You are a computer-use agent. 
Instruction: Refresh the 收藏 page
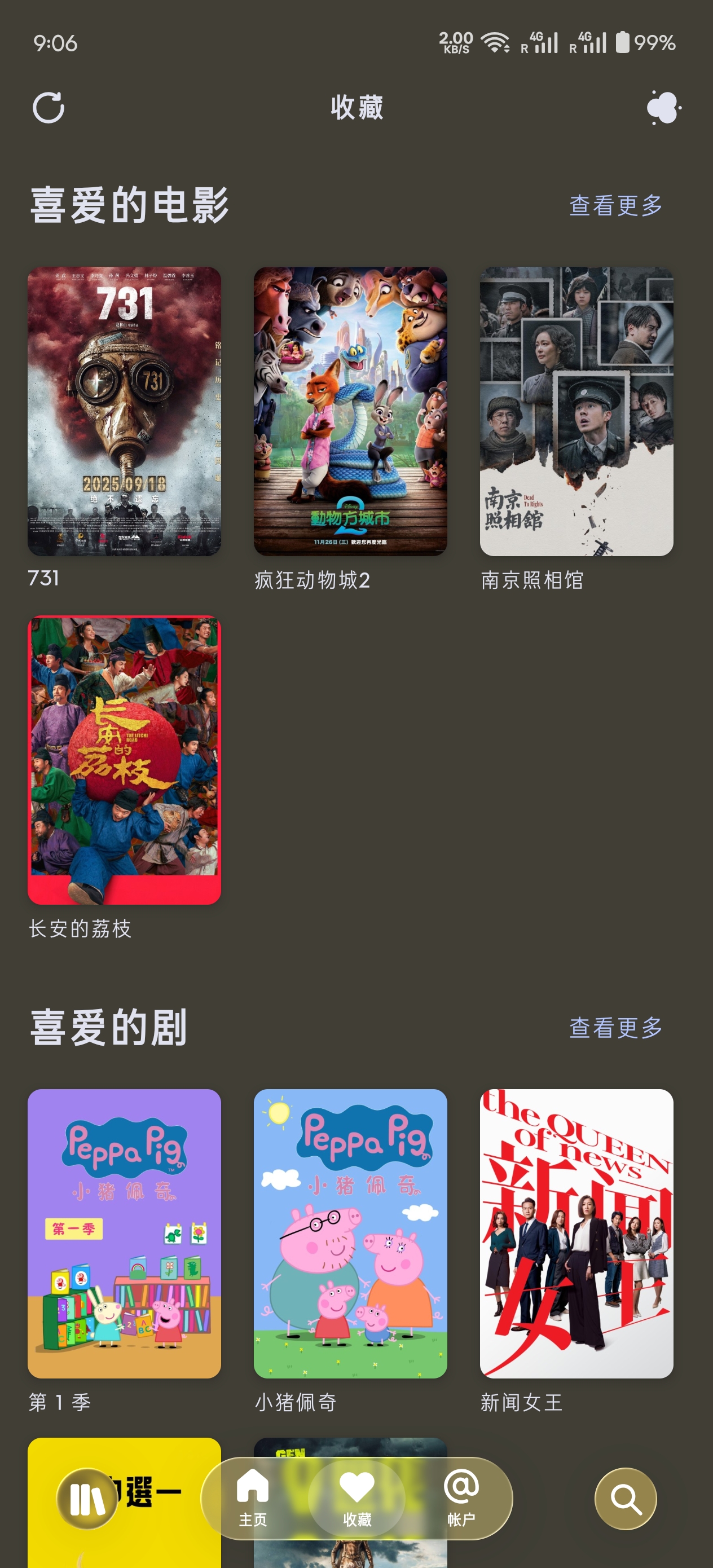(x=48, y=108)
